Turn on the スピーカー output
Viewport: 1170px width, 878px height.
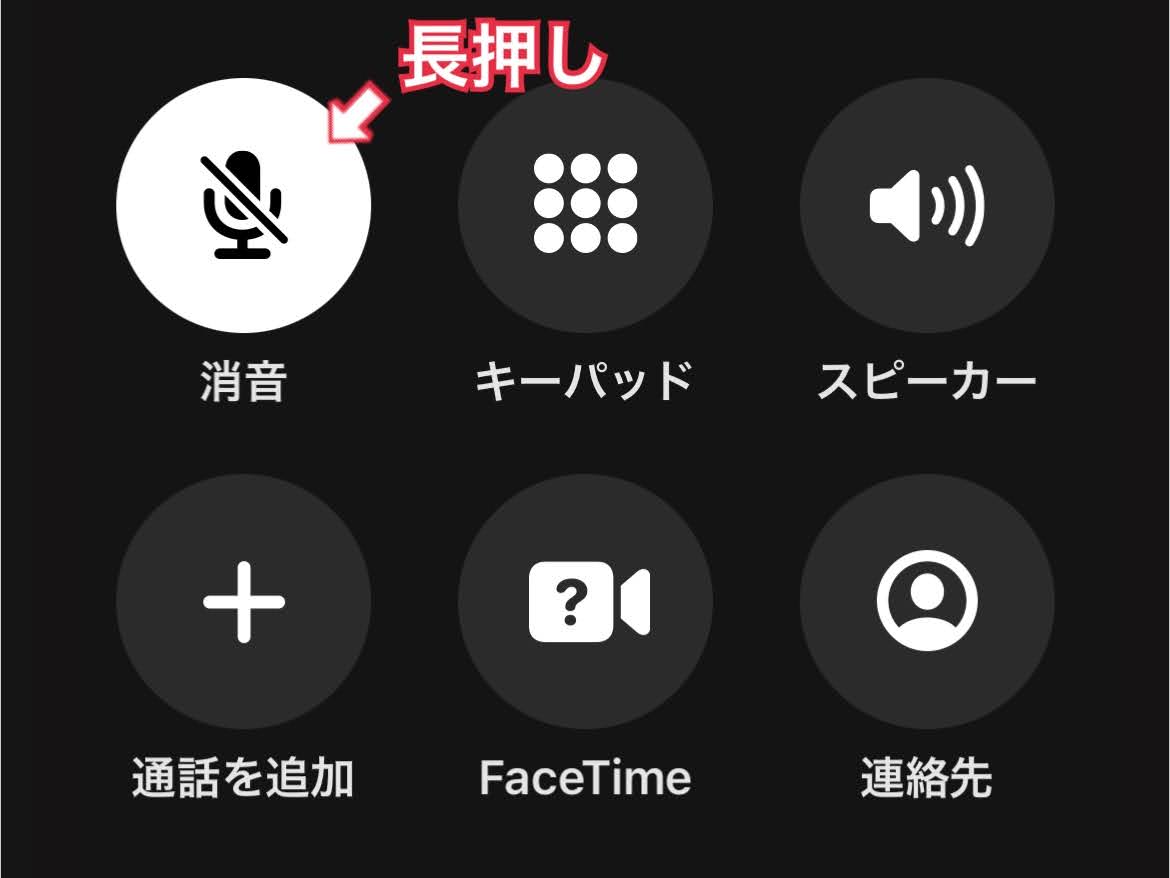927,205
